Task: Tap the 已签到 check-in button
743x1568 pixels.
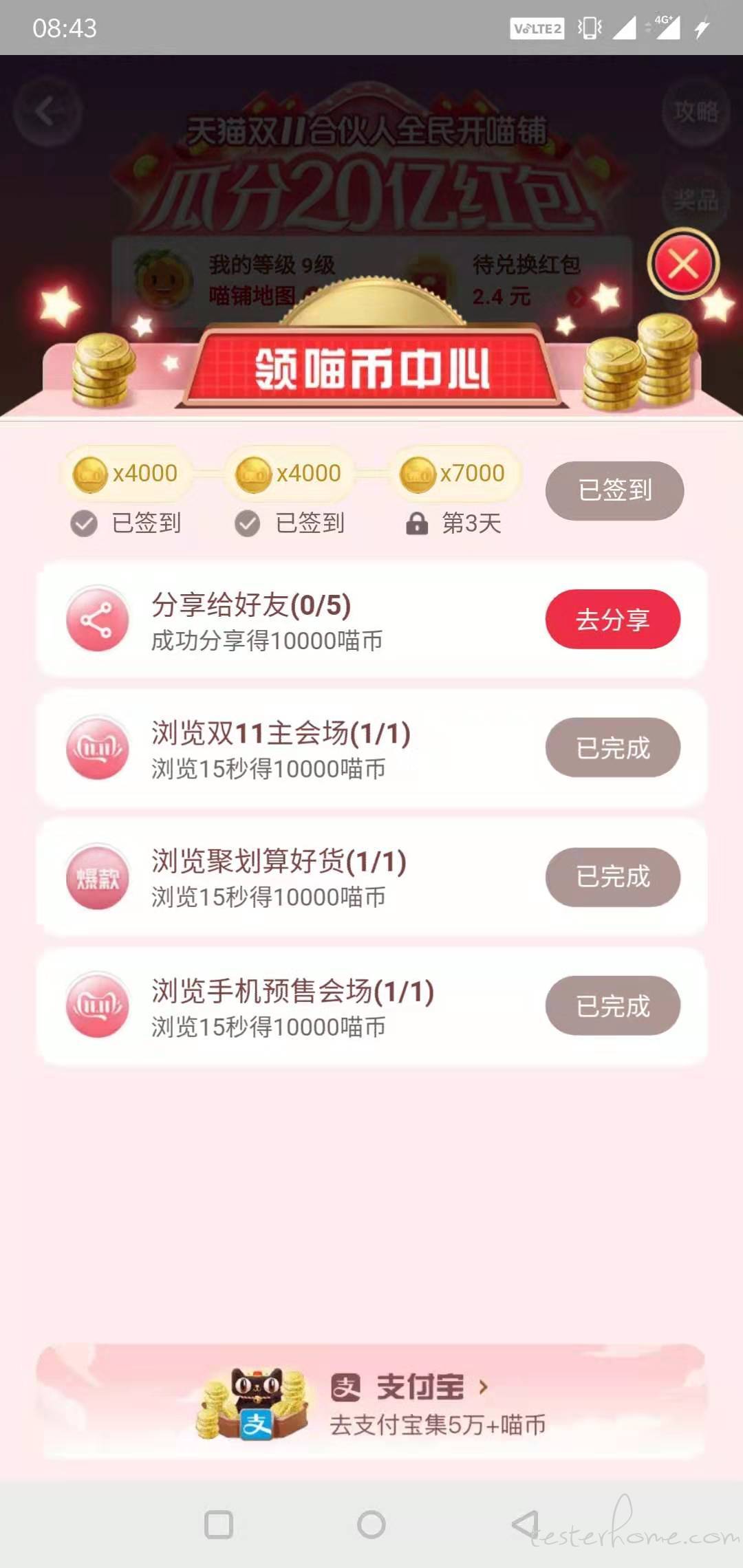Action: [614, 490]
